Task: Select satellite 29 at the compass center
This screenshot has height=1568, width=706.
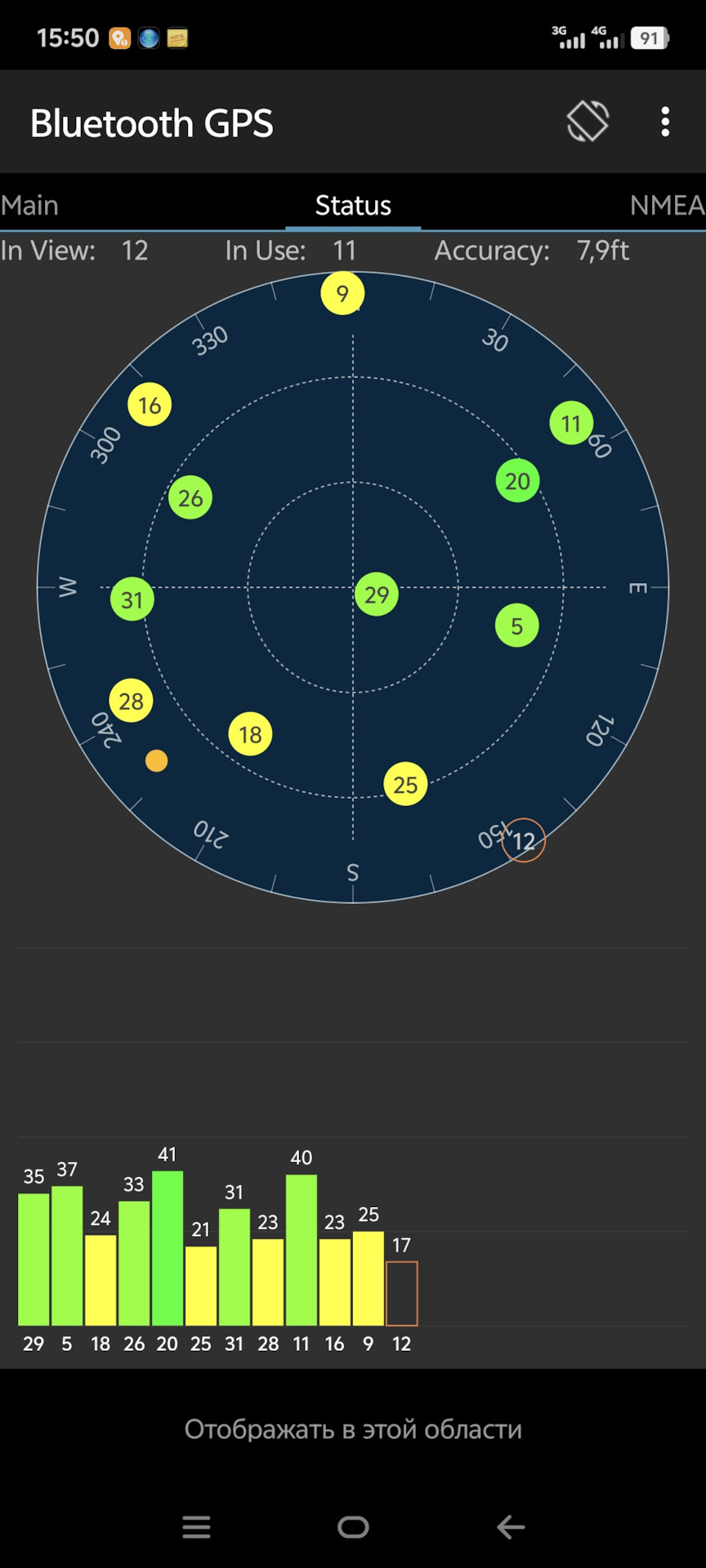Action: (x=376, y=595)
